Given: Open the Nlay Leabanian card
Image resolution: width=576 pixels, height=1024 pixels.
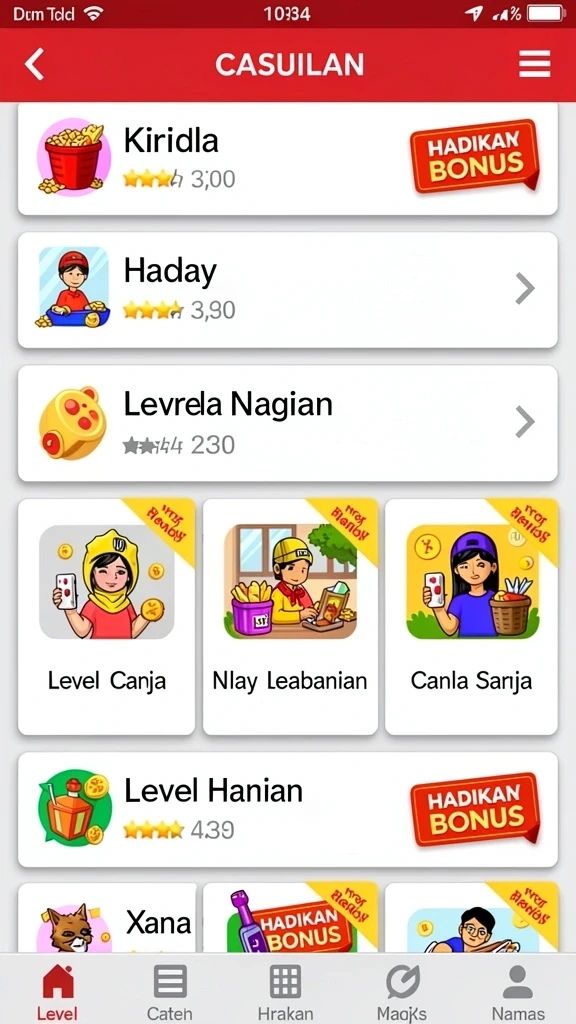Looking at the screenshot, I should [x=291, y=616].
